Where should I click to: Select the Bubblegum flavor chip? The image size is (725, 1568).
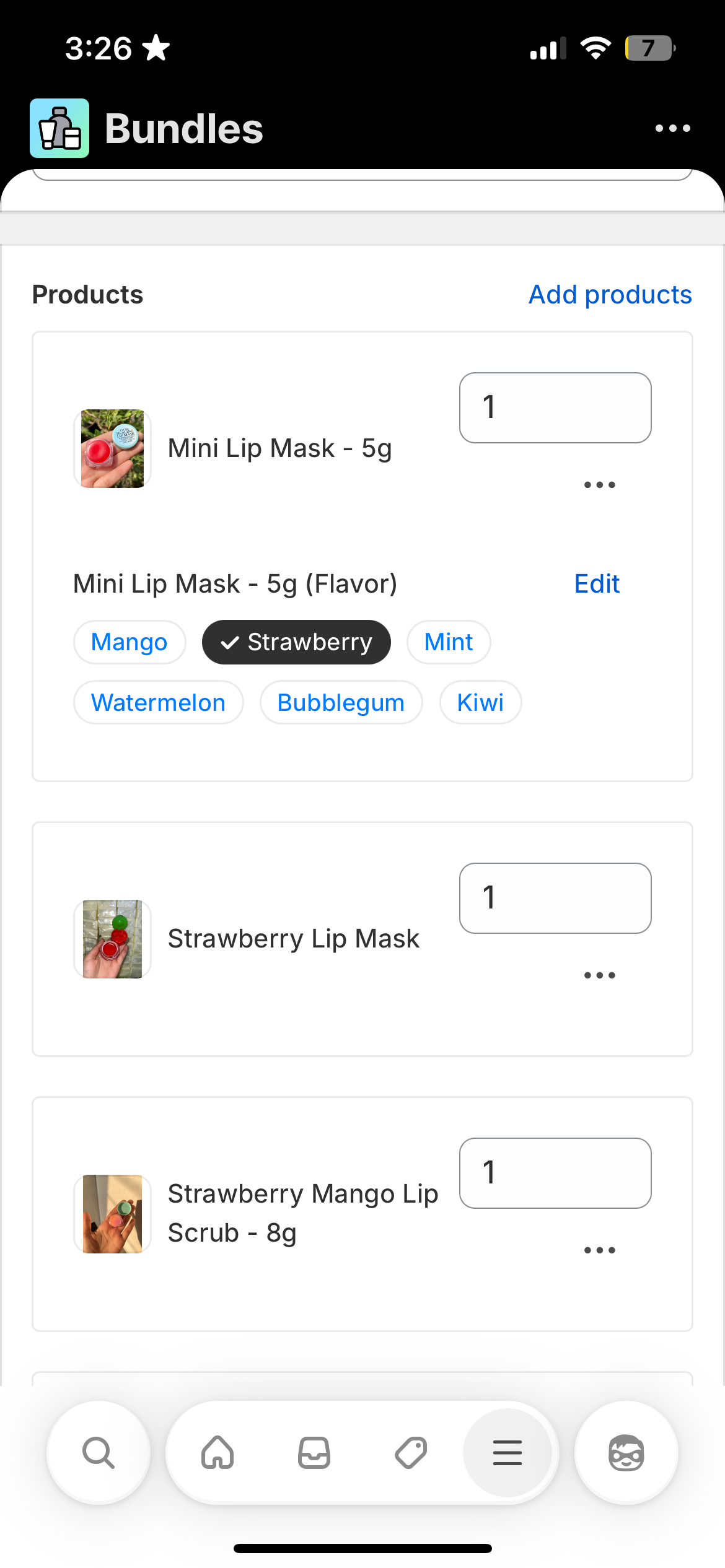tap(341, 703)
